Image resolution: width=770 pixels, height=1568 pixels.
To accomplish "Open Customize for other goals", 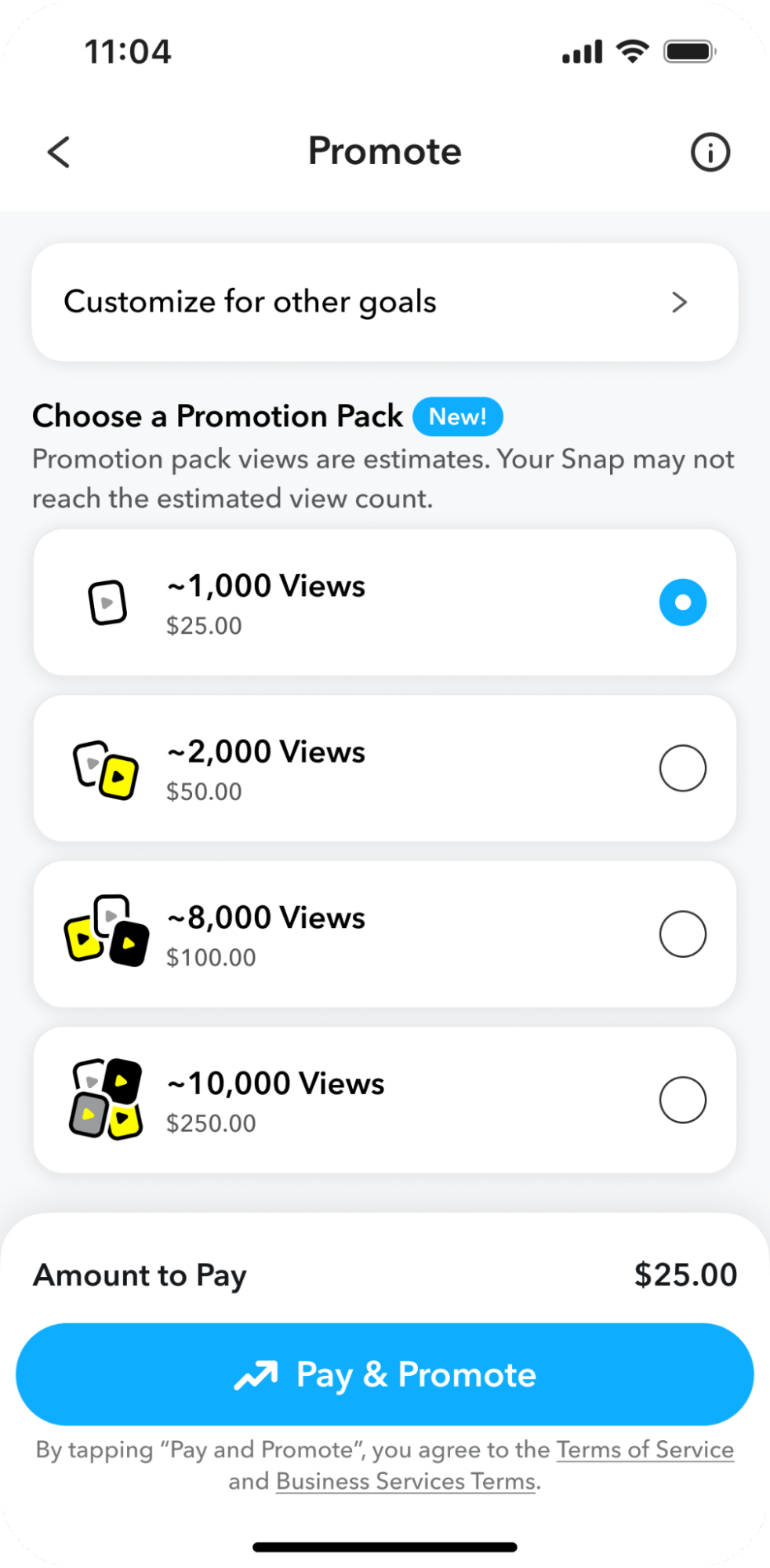I will point(384,302).
